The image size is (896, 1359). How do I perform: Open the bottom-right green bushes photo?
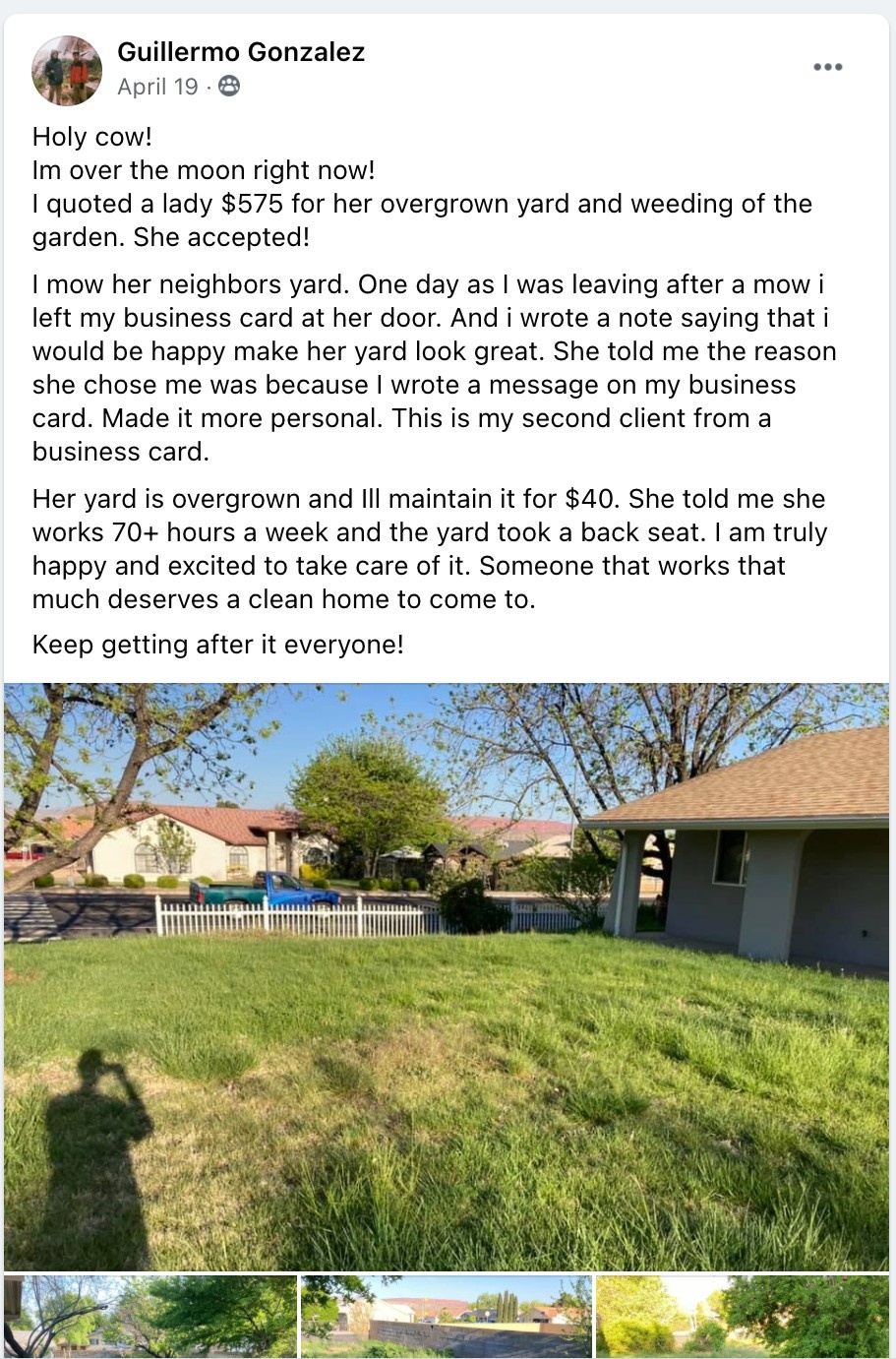[742, 1316]
